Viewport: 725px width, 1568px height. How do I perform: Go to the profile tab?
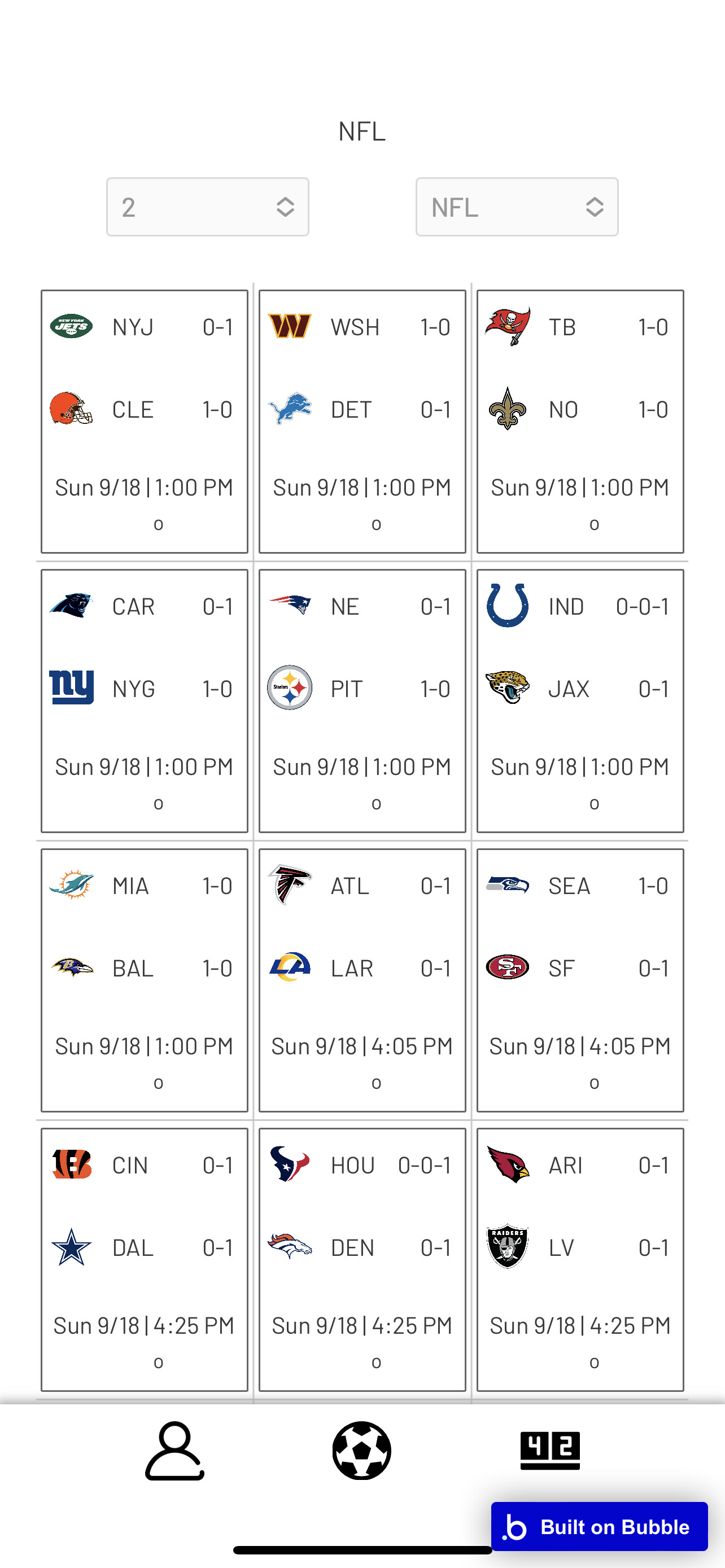point(174,1451)
